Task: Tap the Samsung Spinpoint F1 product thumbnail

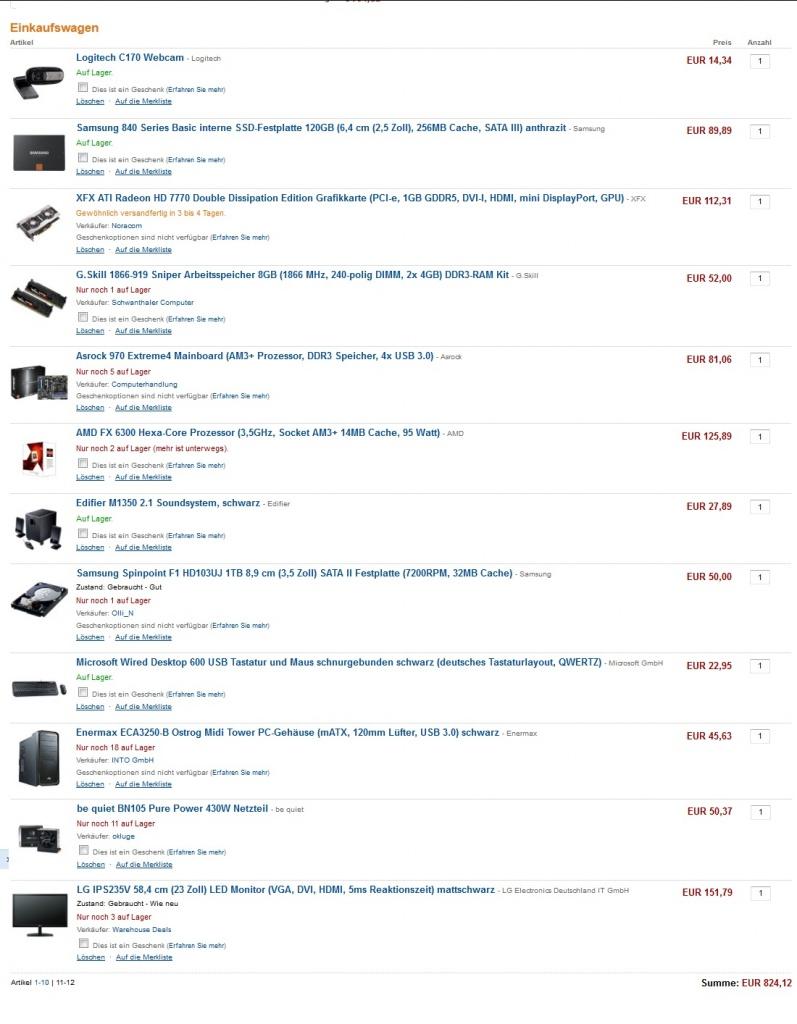Action: pyautogui.click(x=39, y=601)
